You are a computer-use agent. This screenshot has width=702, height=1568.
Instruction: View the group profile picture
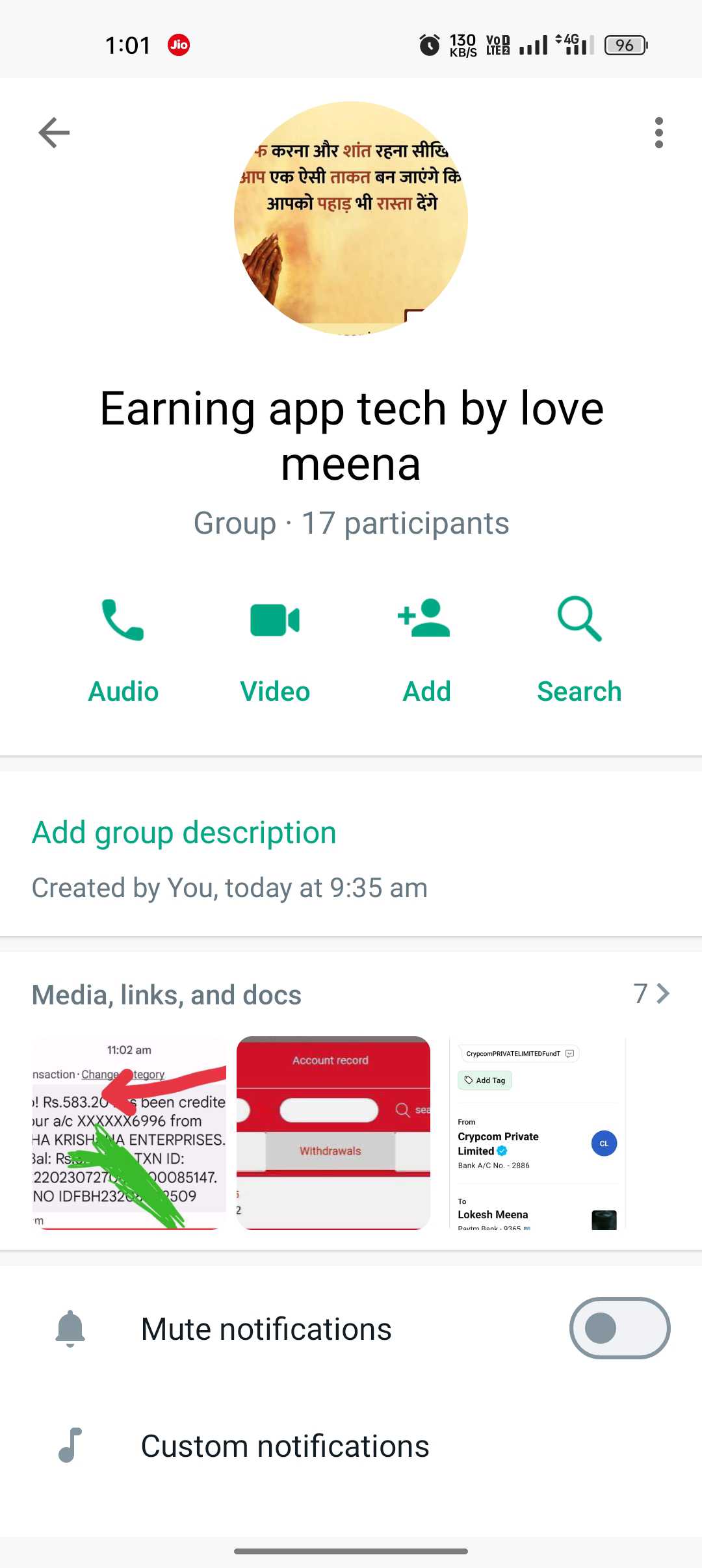[351, 218]
